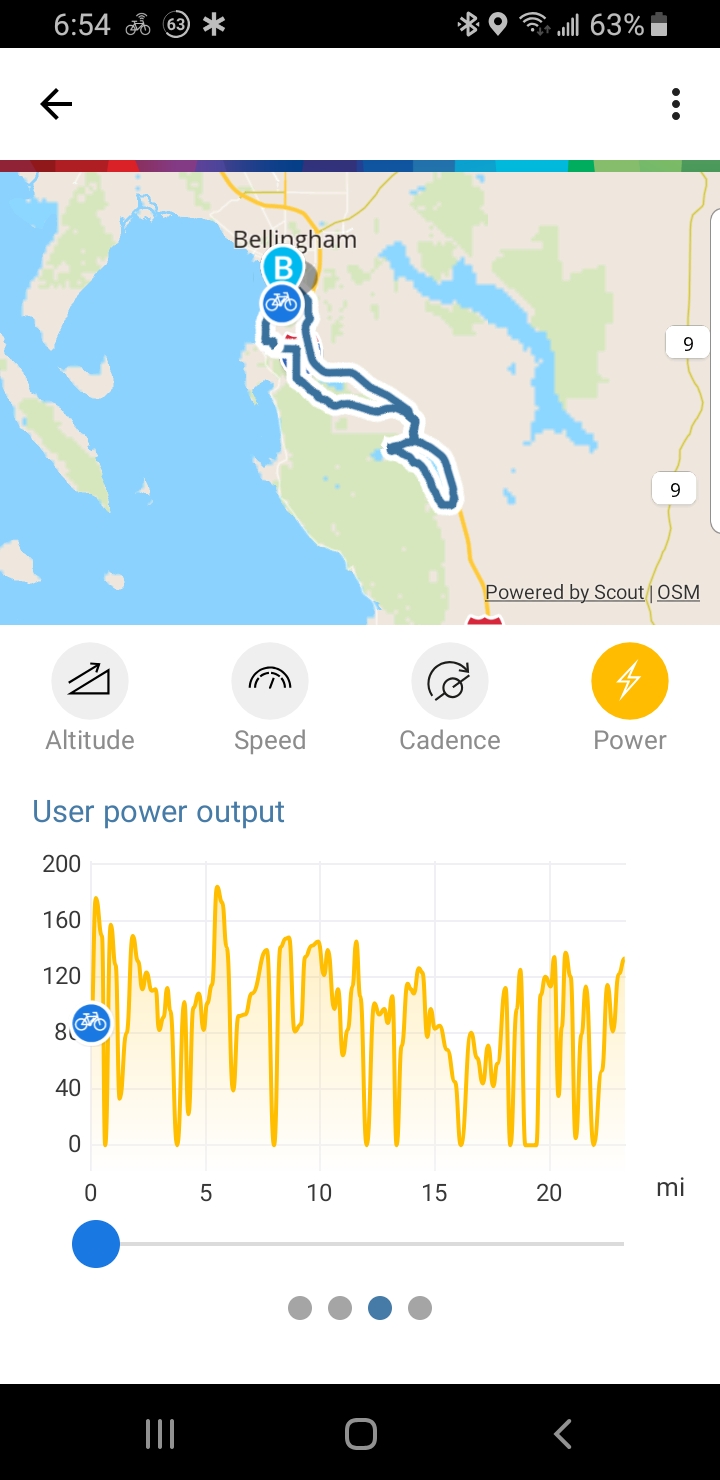This screenshot has height=1480, width=720.
Task: Go to the home screen
Action: (360, 1434)
